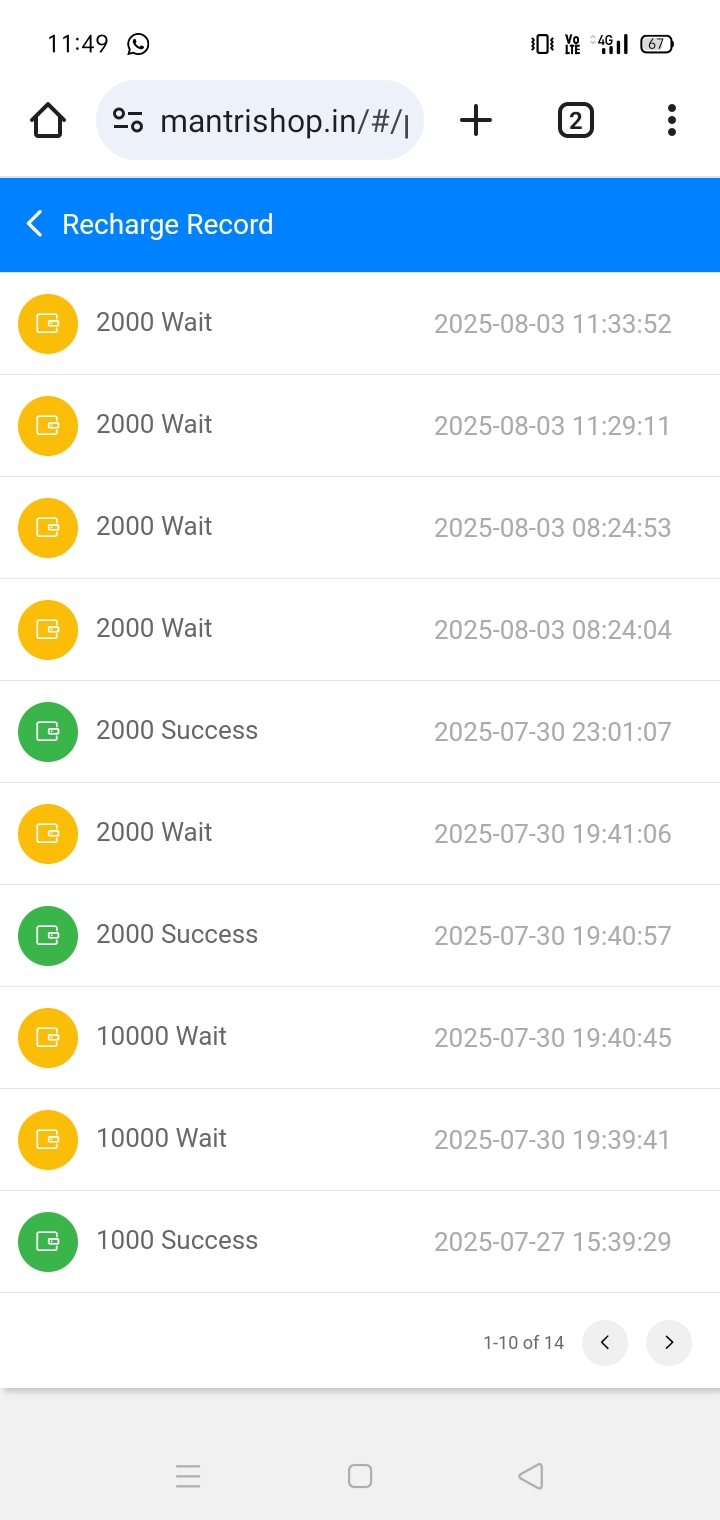Open a new browser tab

click(476, 121)
